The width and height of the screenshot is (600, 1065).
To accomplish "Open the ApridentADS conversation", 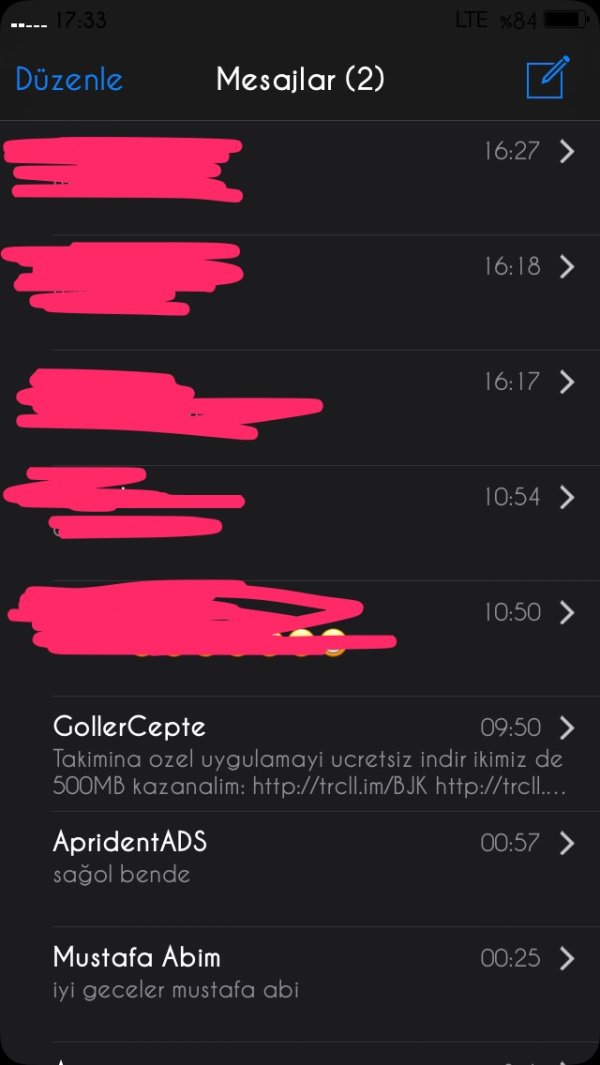I will pos(310,858).
